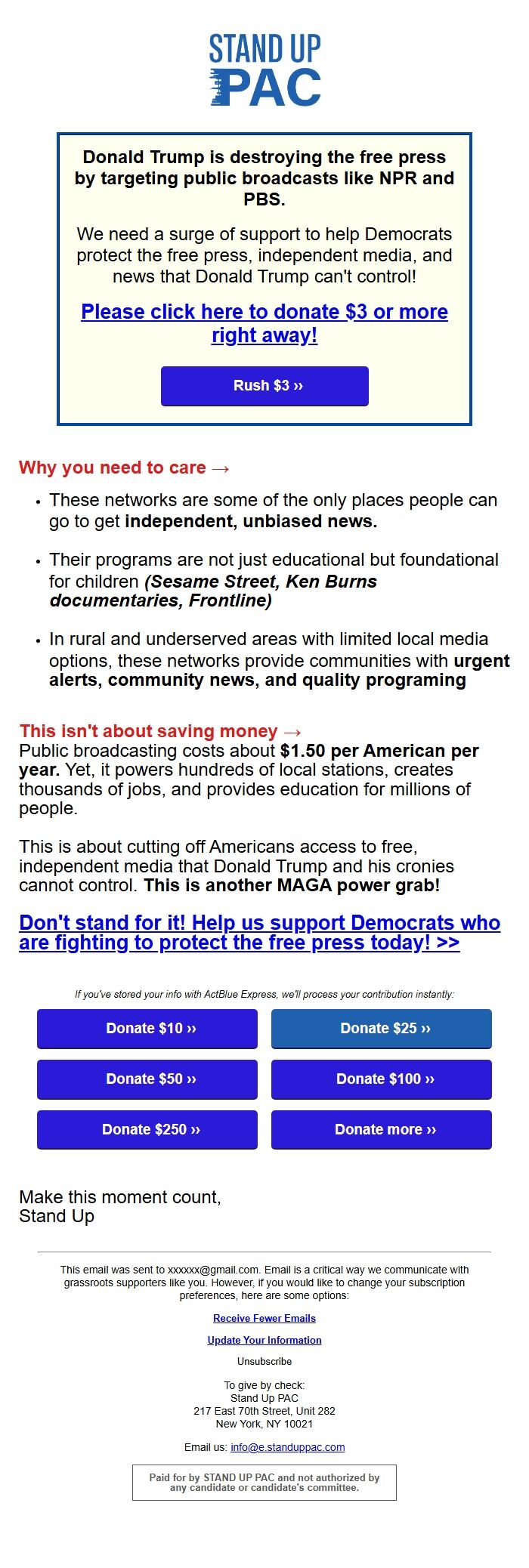The width and height of the screenshot is (529, 1568).
Task: Choose the Donate $25 button
Action: (x=382, y=1029)
